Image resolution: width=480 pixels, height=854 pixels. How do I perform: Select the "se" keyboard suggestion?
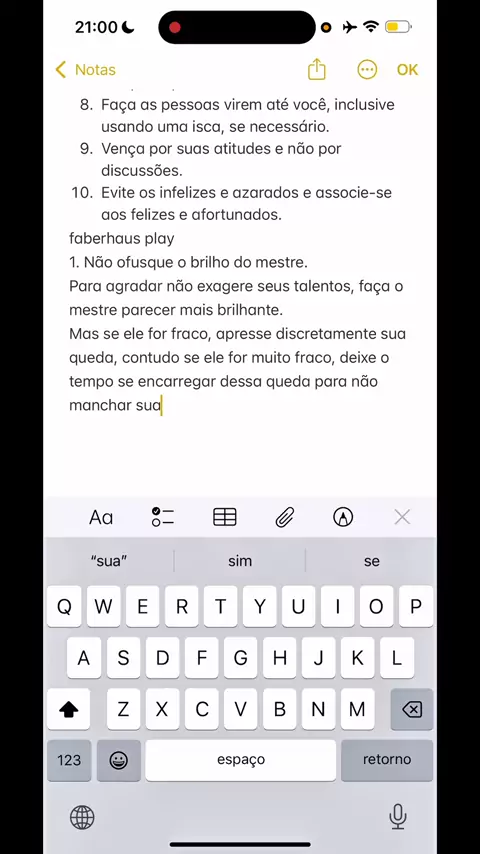point(372,561)
